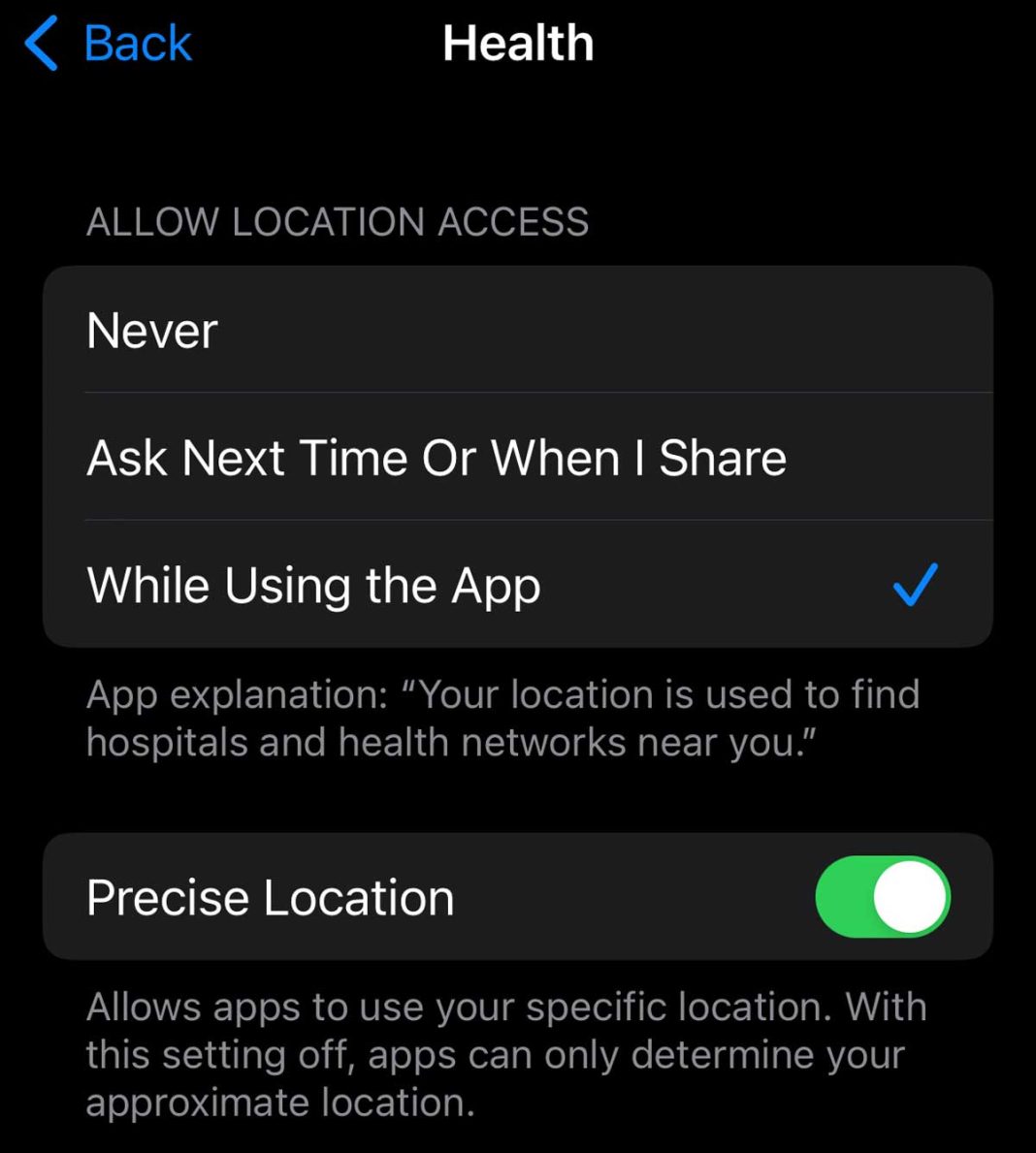Turn off the Precise Location switch

pos(881,897)
